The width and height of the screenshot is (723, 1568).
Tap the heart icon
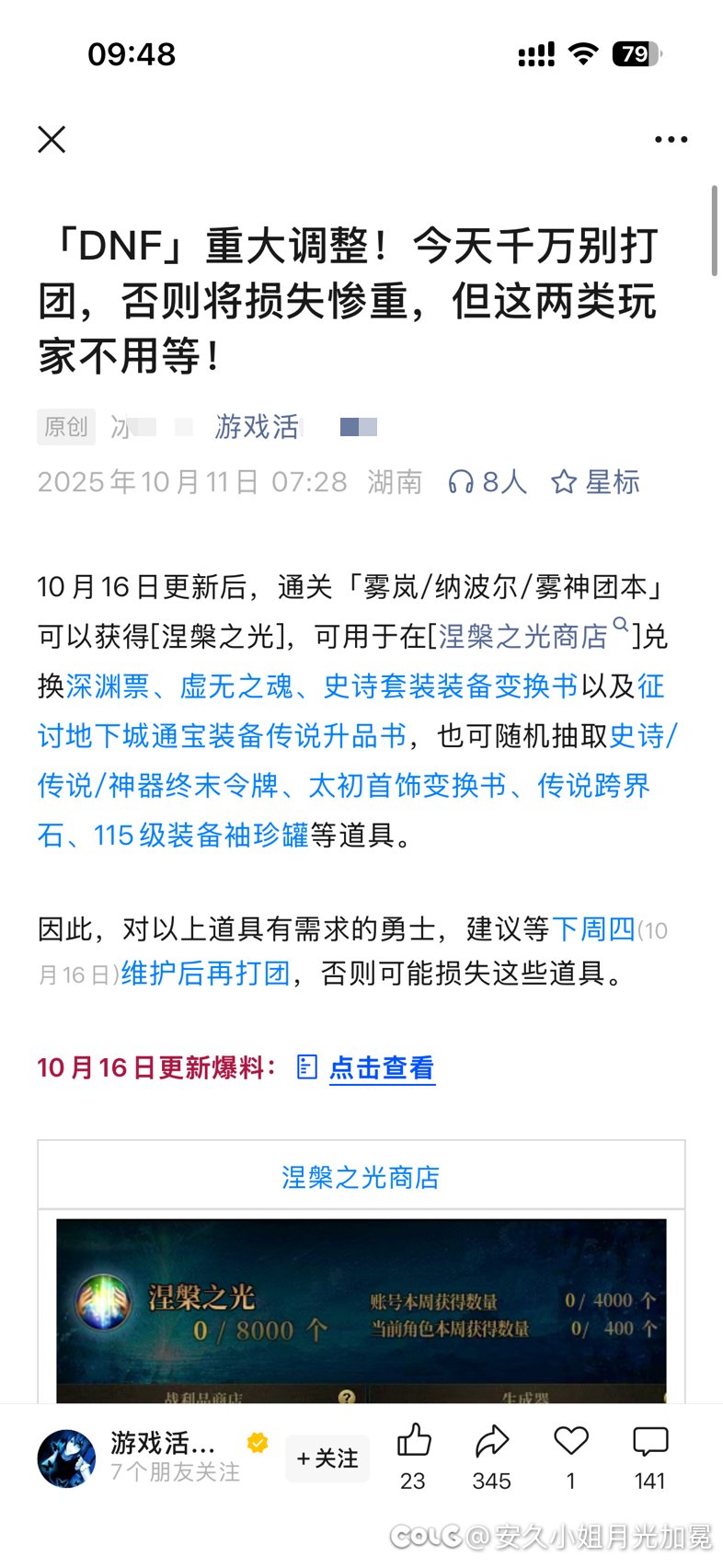pos(570,1442)
